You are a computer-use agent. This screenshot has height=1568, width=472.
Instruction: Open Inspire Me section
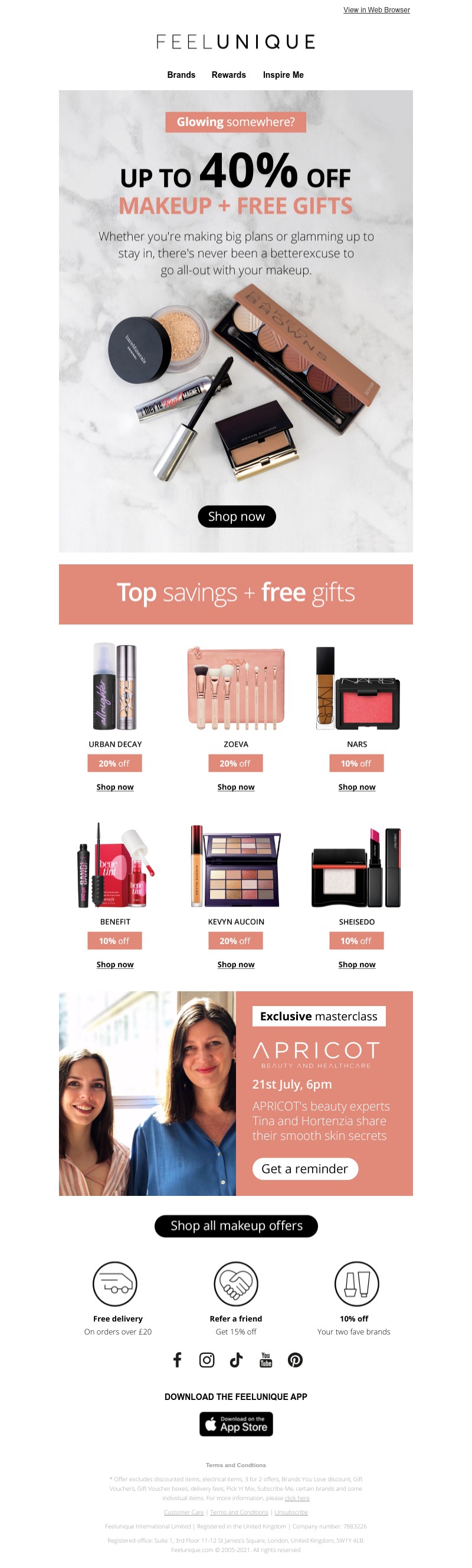coord(283,75)
